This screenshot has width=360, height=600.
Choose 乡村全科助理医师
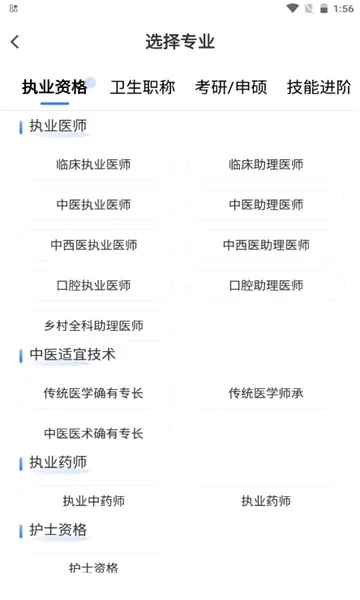pos(93,326)
